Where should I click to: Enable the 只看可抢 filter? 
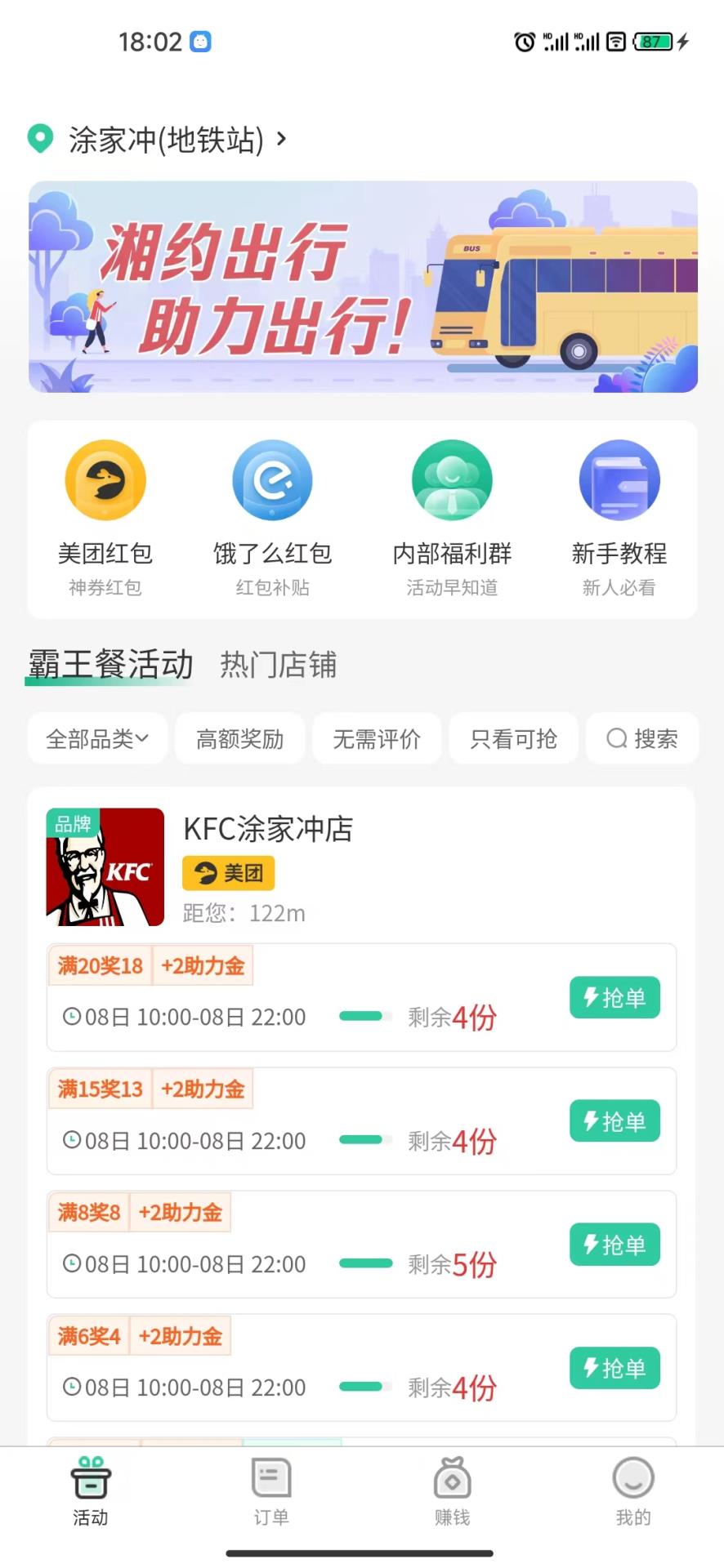(513, 739)
